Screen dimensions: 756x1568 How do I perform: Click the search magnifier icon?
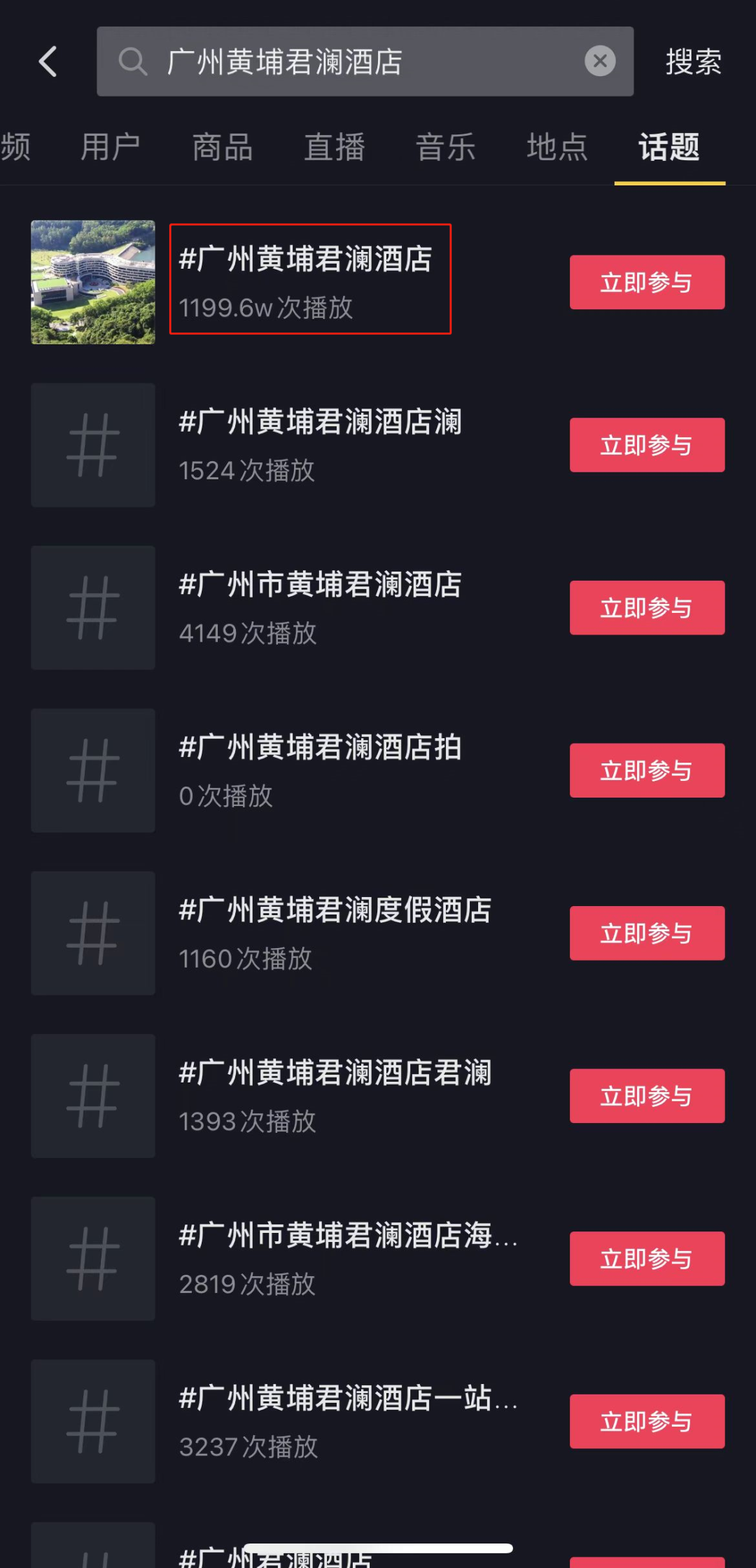(x=132, y=62)
